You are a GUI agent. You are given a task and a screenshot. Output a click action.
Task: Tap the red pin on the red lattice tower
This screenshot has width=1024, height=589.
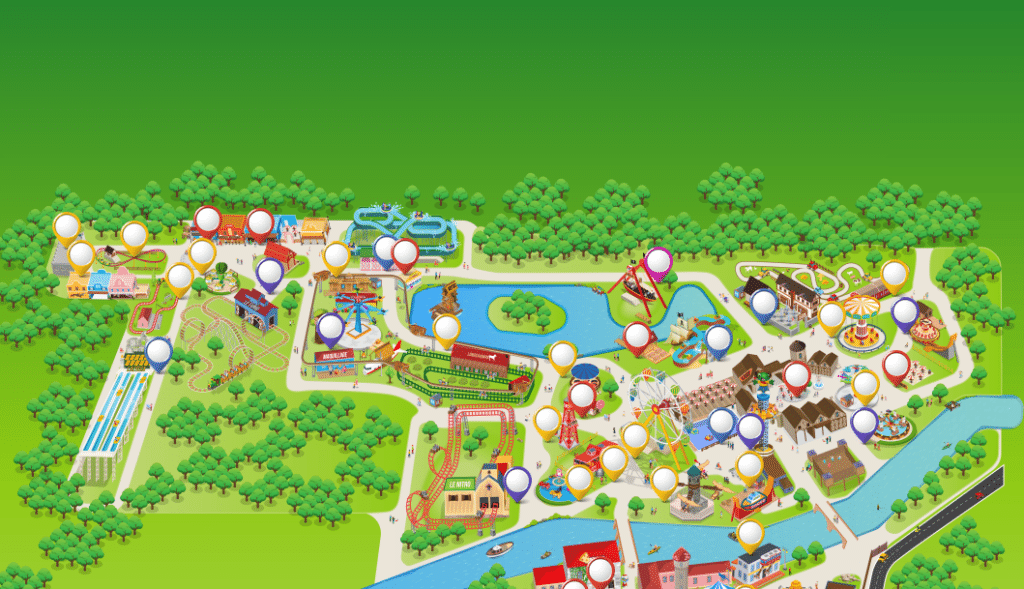point(582,396)
